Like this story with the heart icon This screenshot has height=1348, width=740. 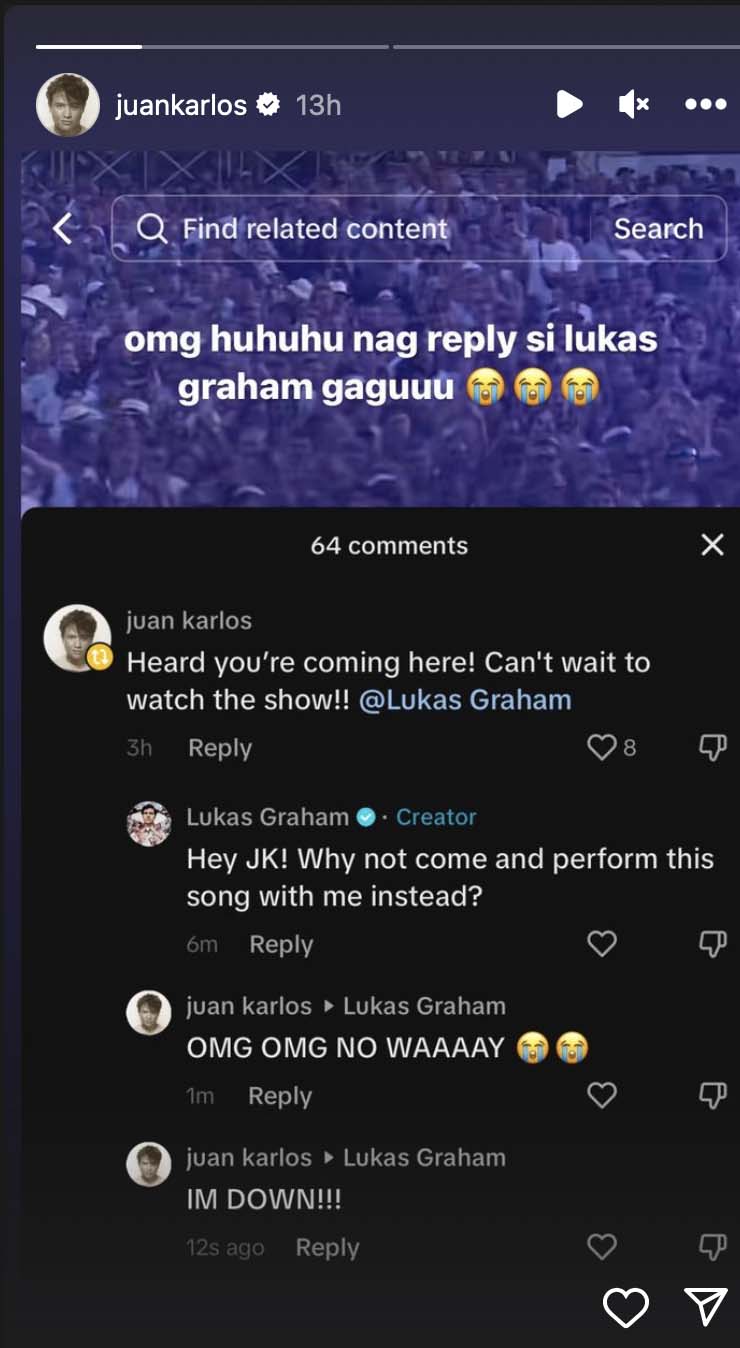pyautogui.click(x=626, y=1307)
